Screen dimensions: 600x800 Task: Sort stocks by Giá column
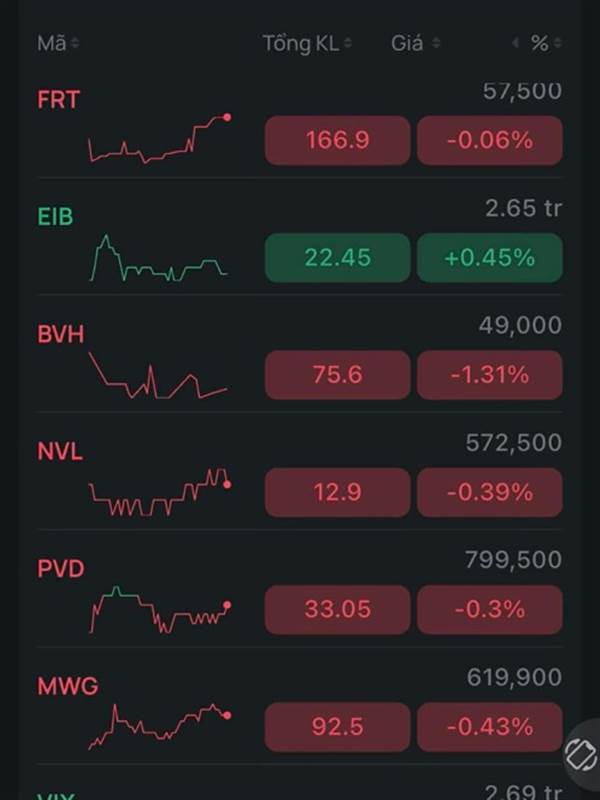[x=415, y=43]
